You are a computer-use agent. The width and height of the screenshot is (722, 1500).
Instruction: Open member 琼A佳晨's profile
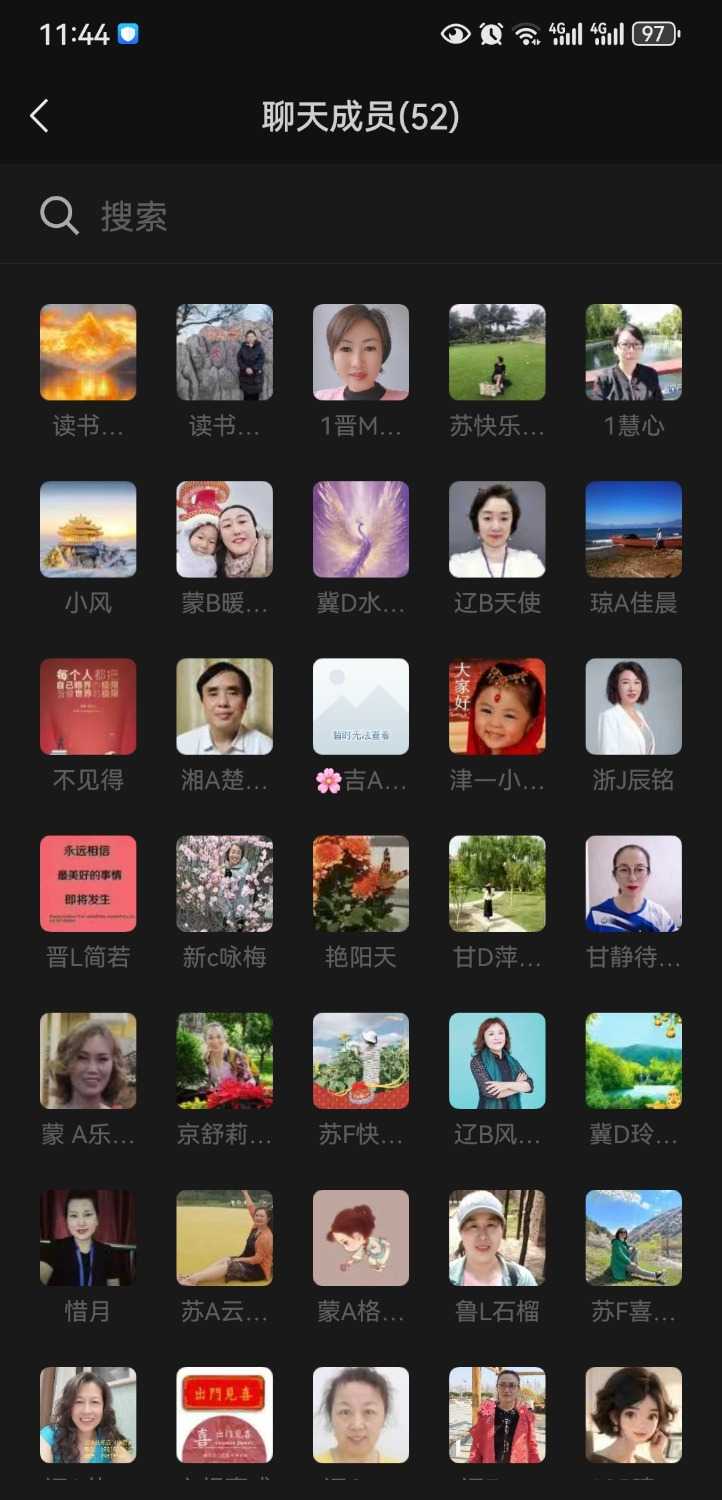pyautogui.click(x=633, y=530)
